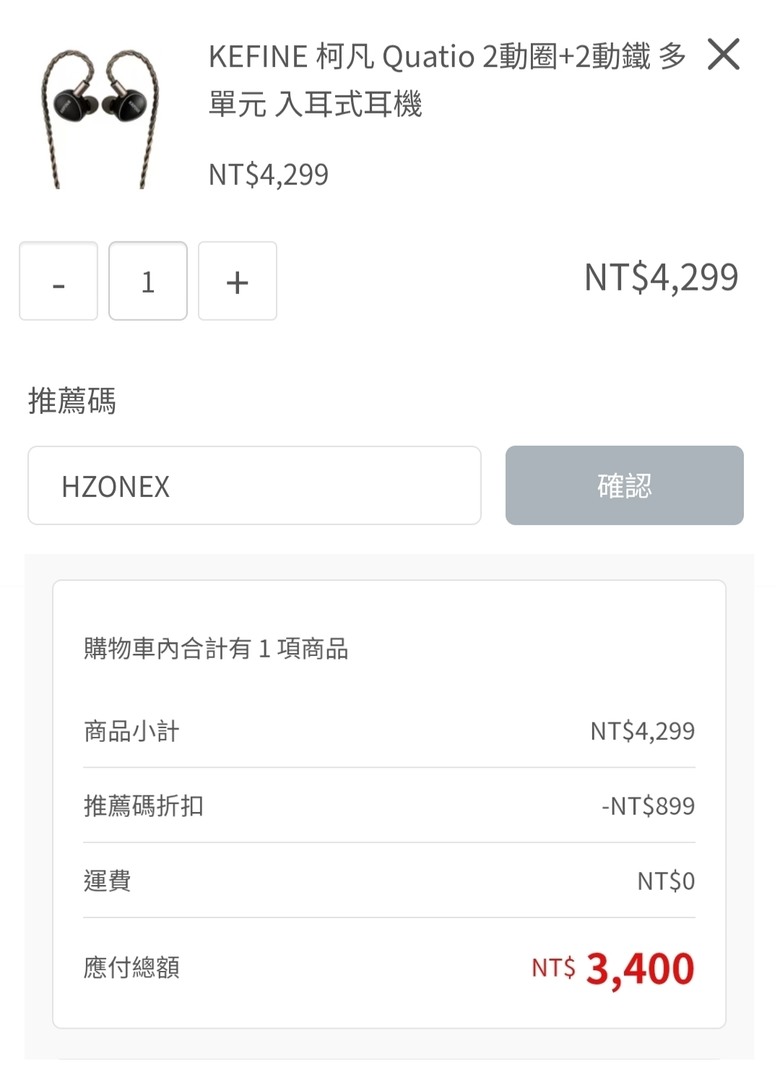Click the NT$ 3,400 total amount
780x1080 pixels.
coord(611,966)
